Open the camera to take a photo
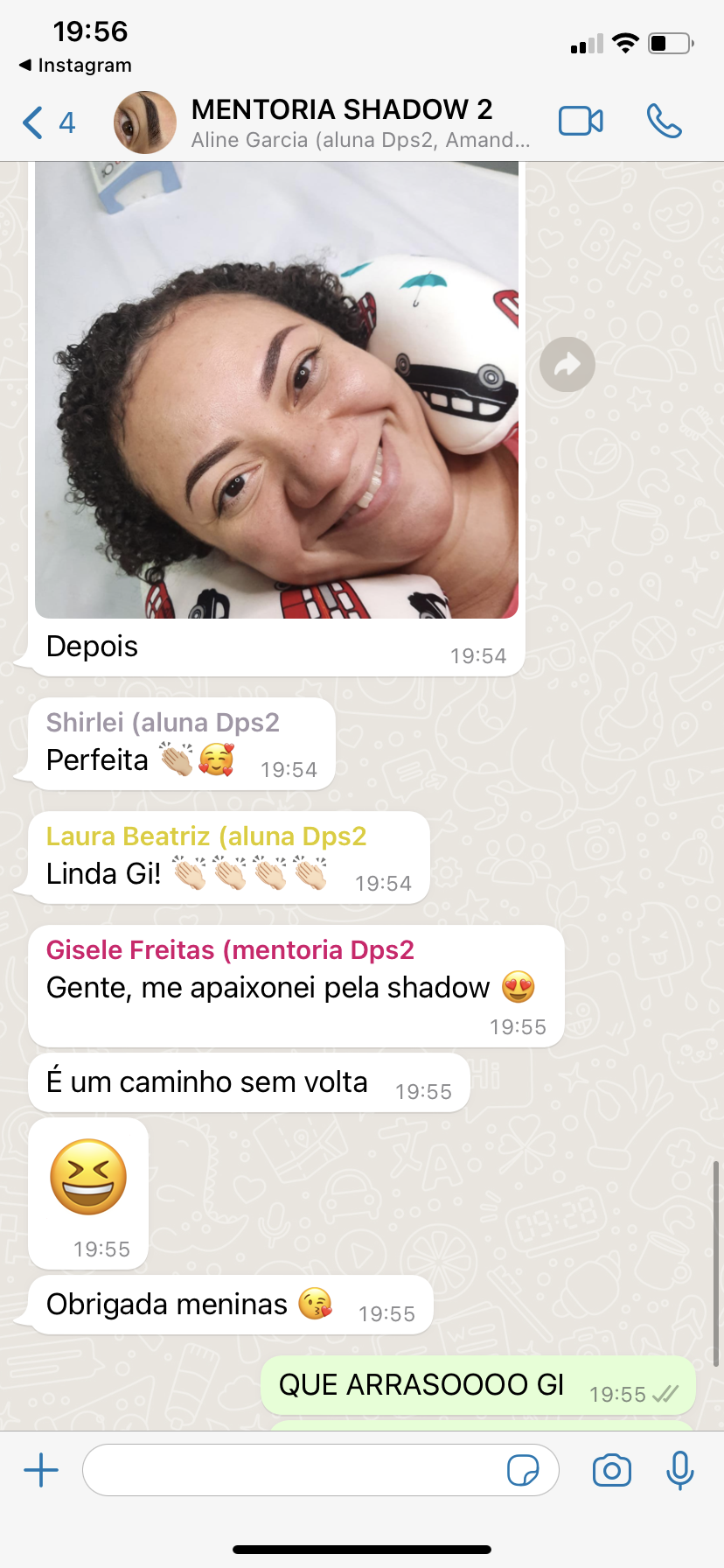 612,1470
